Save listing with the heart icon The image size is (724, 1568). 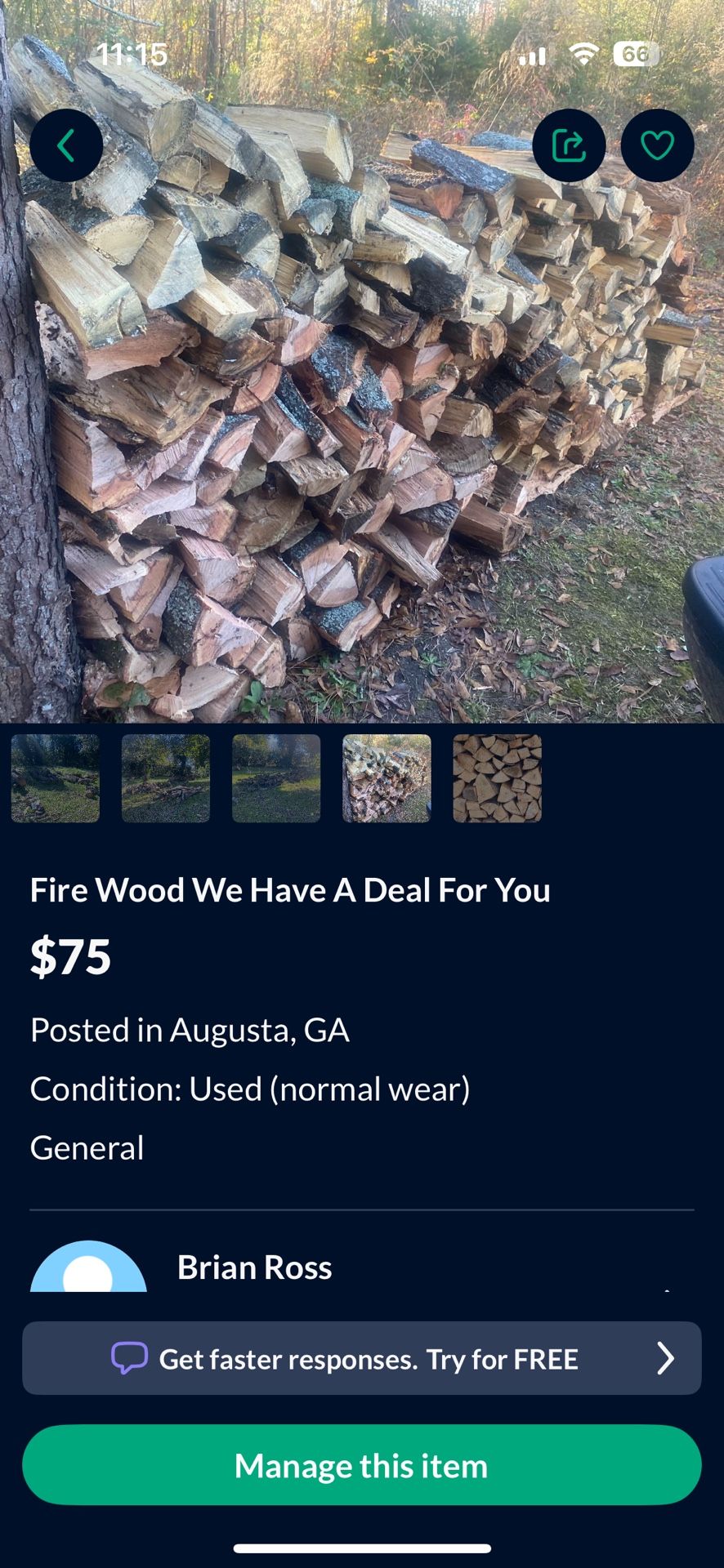tap(657, 146)
